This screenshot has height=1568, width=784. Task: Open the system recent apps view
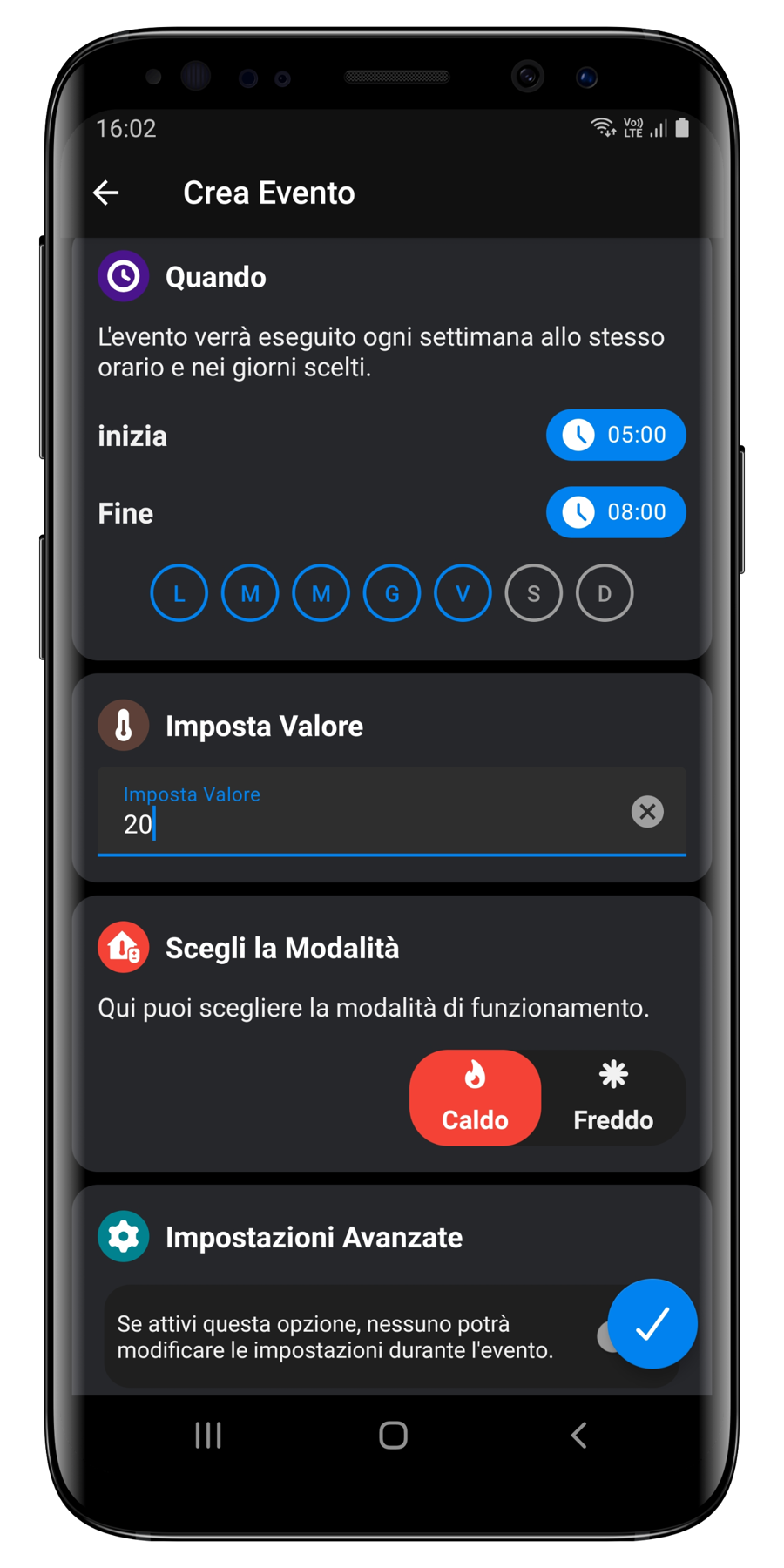(208, 1435)
